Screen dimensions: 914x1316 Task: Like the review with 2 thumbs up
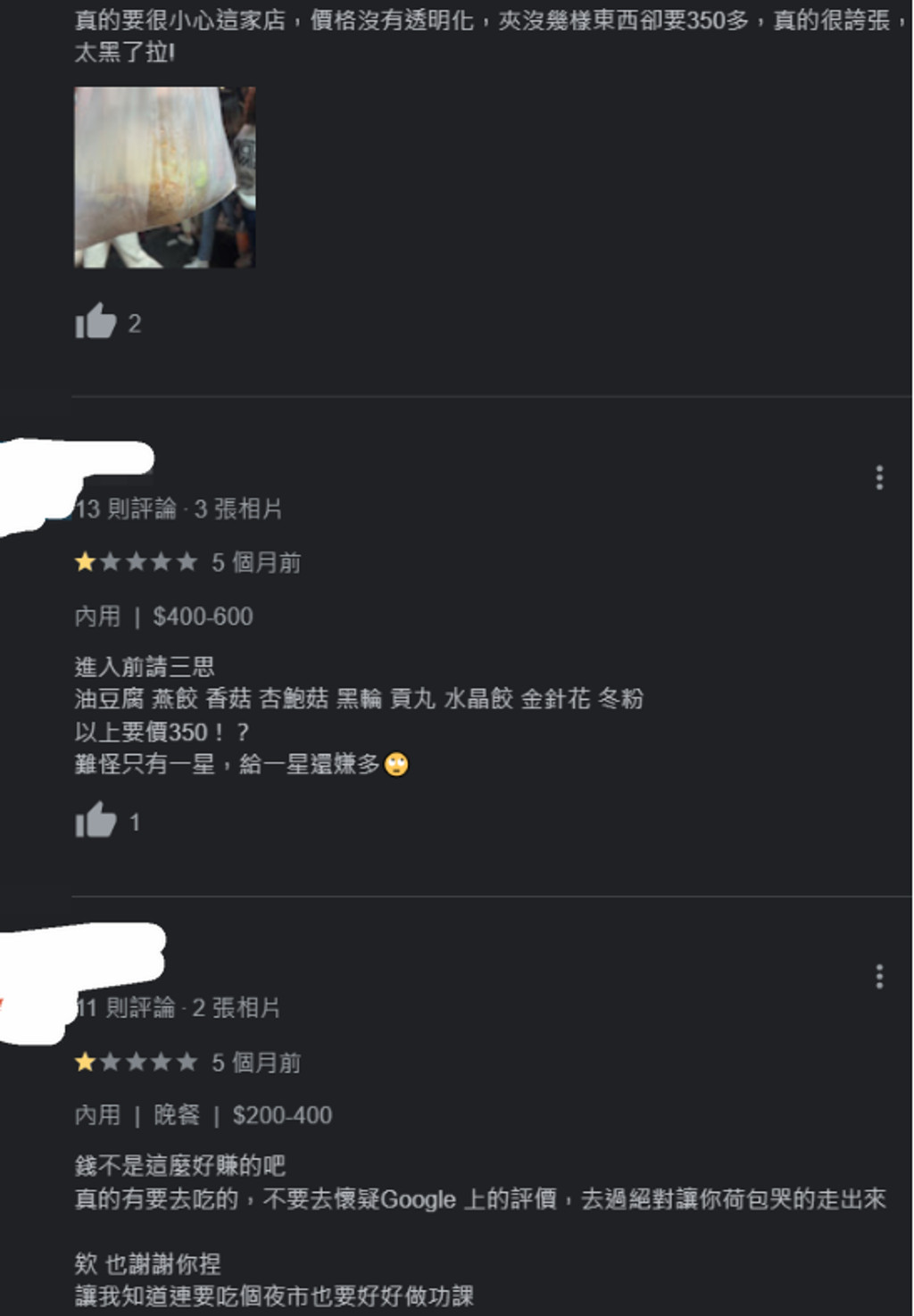point(96,322)
